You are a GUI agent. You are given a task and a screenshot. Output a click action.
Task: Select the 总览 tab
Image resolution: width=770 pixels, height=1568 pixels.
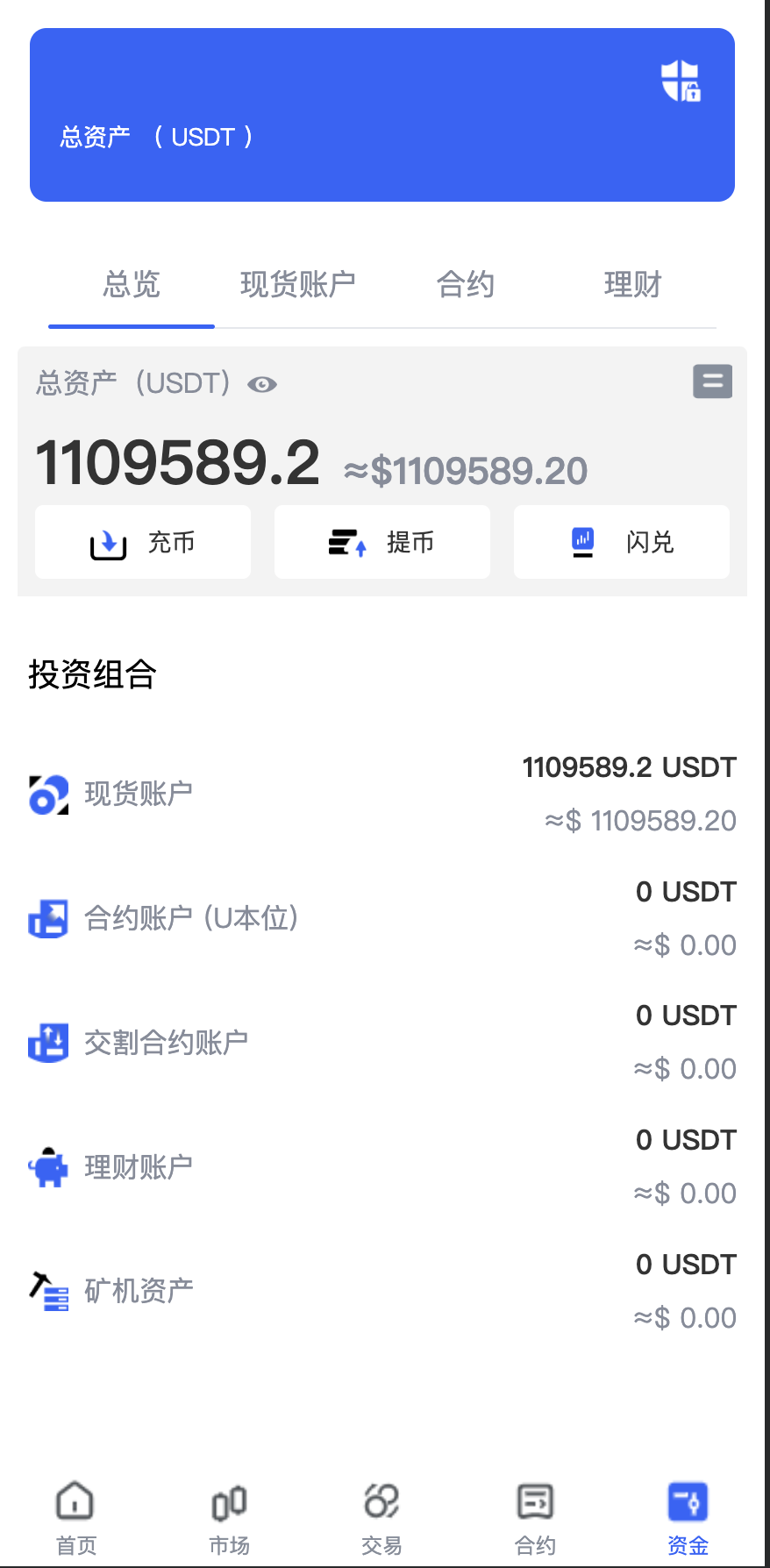[x=132, y=285]
